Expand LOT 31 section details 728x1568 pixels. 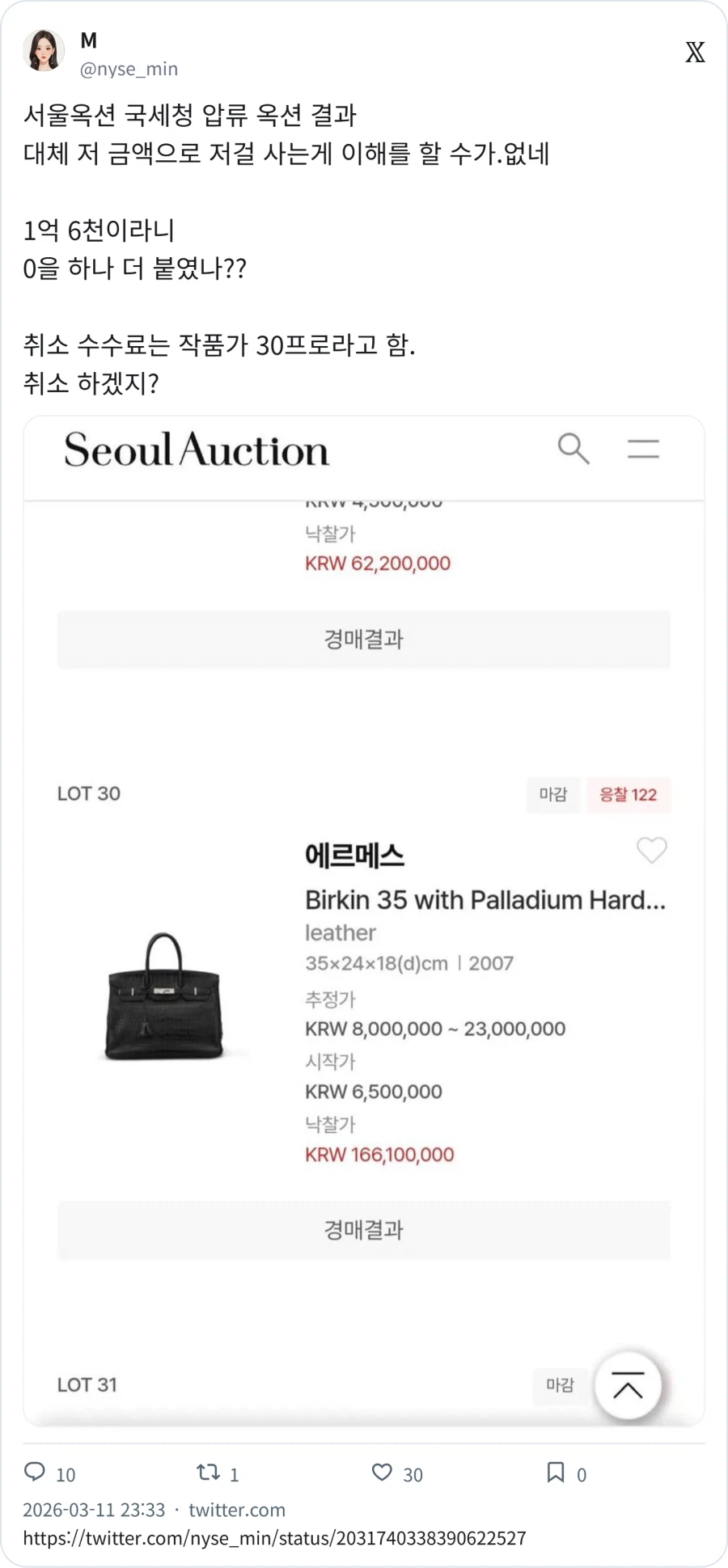tap(87, 1384)
